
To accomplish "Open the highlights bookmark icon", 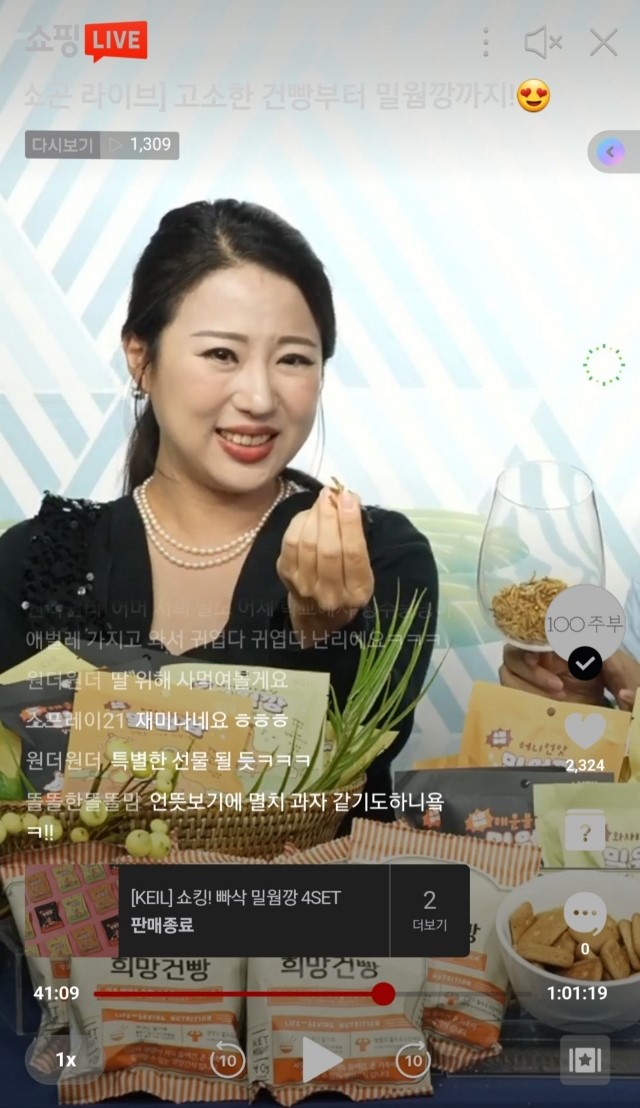I will click(585, 1059).
